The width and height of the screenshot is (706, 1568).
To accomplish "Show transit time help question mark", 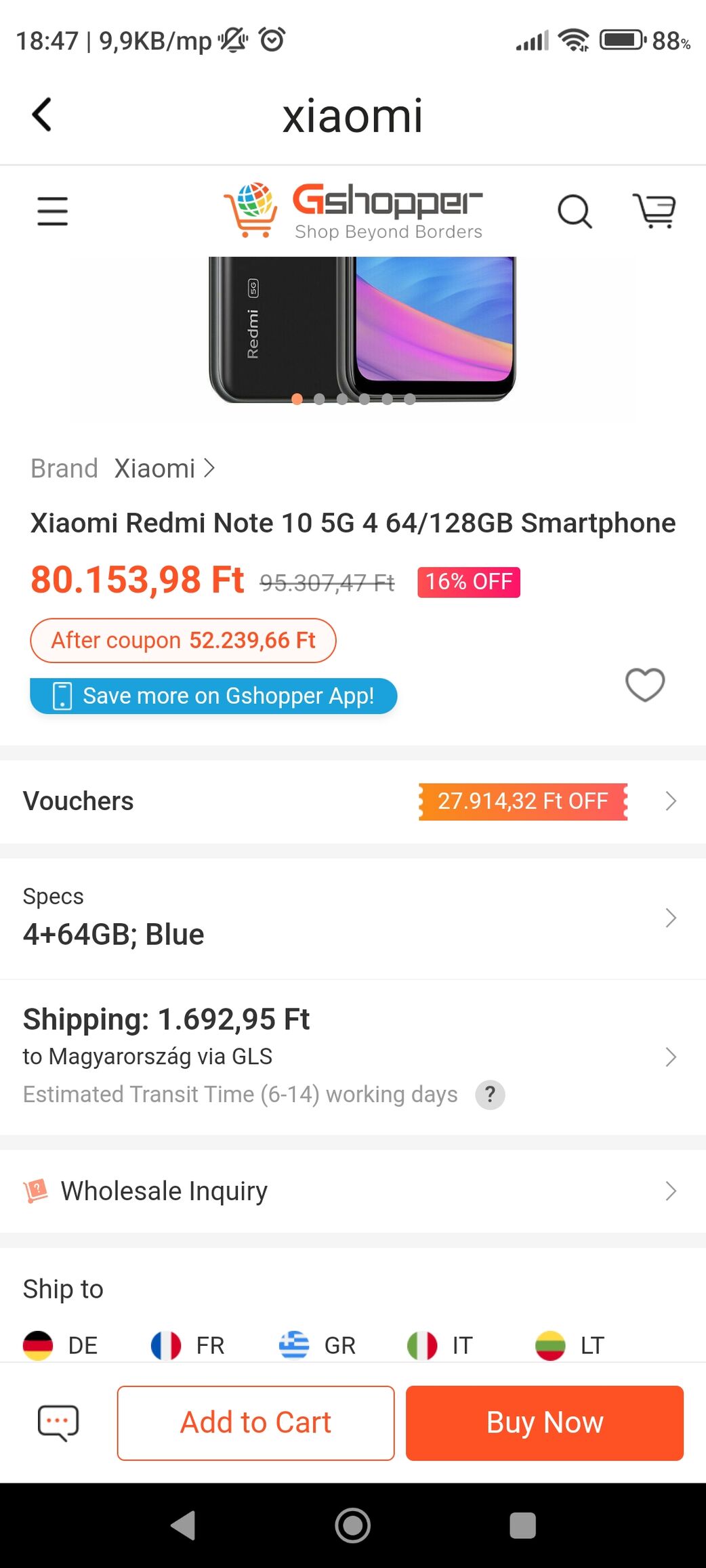I will [x=490, y=1095].
